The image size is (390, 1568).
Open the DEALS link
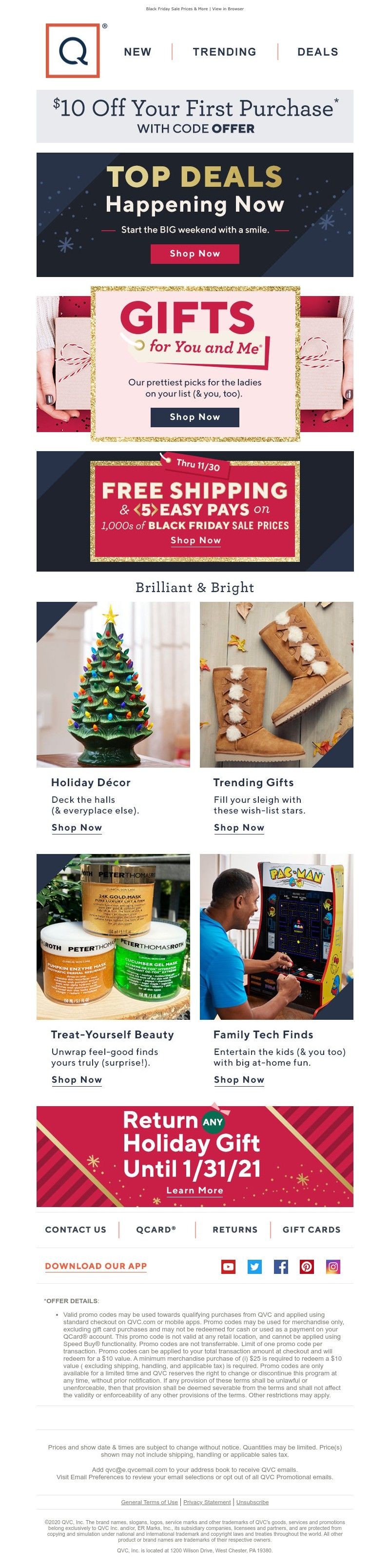coord(317,52)
